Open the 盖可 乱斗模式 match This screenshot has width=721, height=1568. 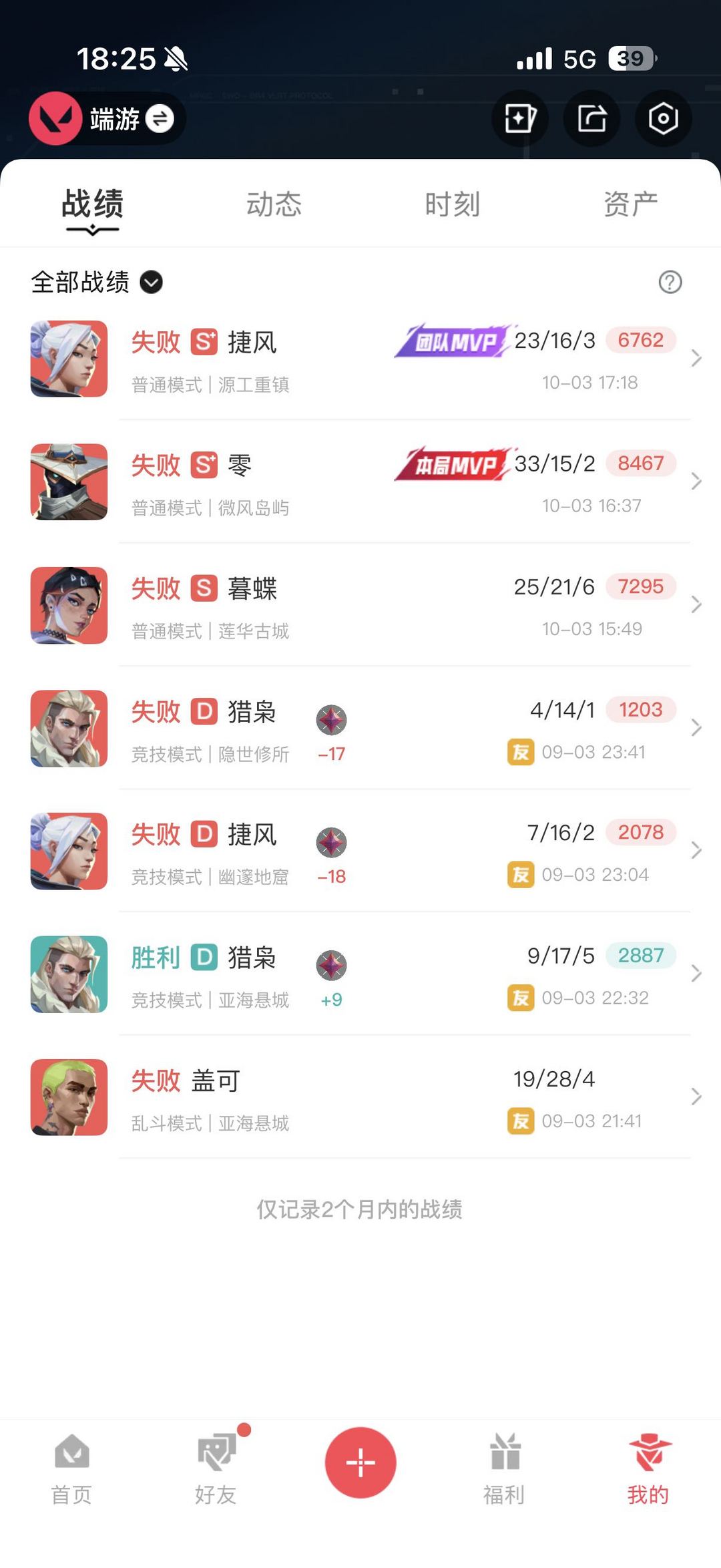coord(360,1097)
